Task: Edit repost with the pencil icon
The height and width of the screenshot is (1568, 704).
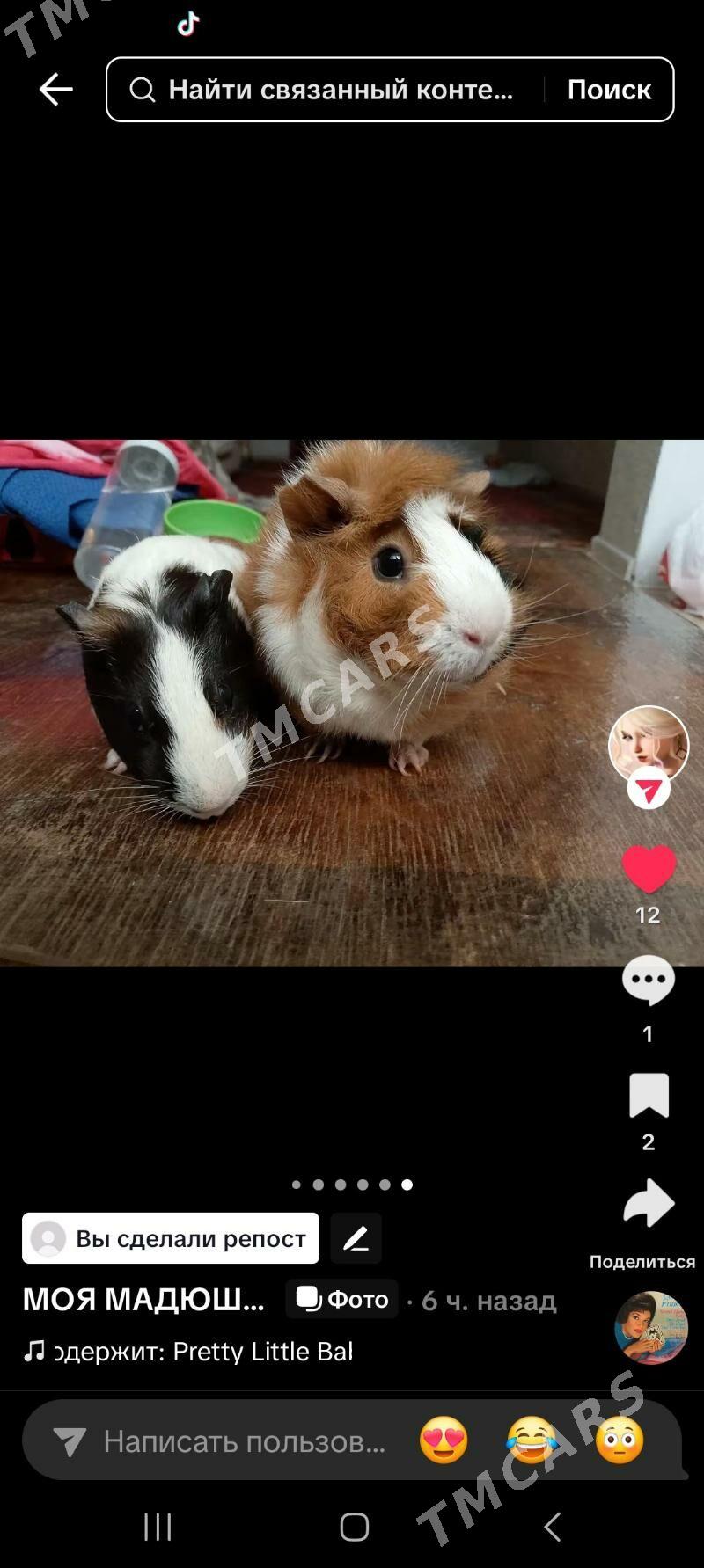Action: tap(356, 1238)
